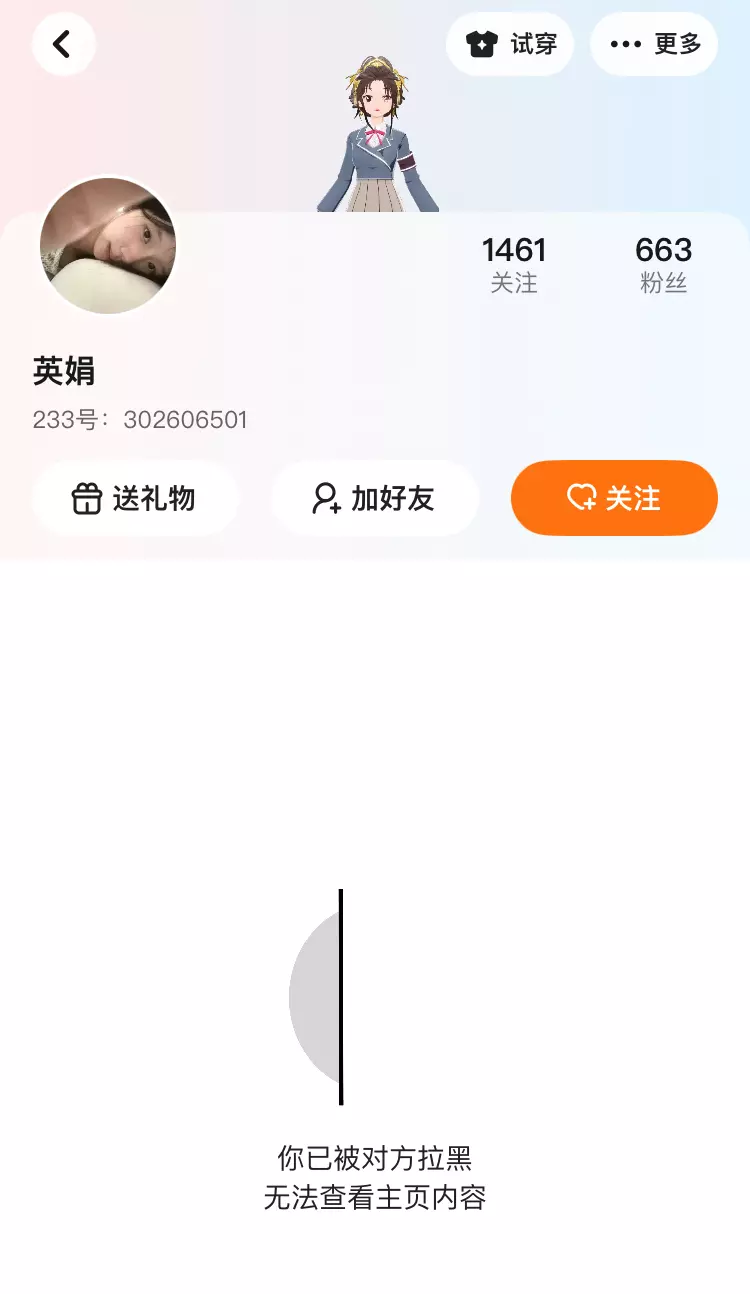Follow 英娟 with the orange 关注 button
The image size is (750, 1294).
pos(614,498)
